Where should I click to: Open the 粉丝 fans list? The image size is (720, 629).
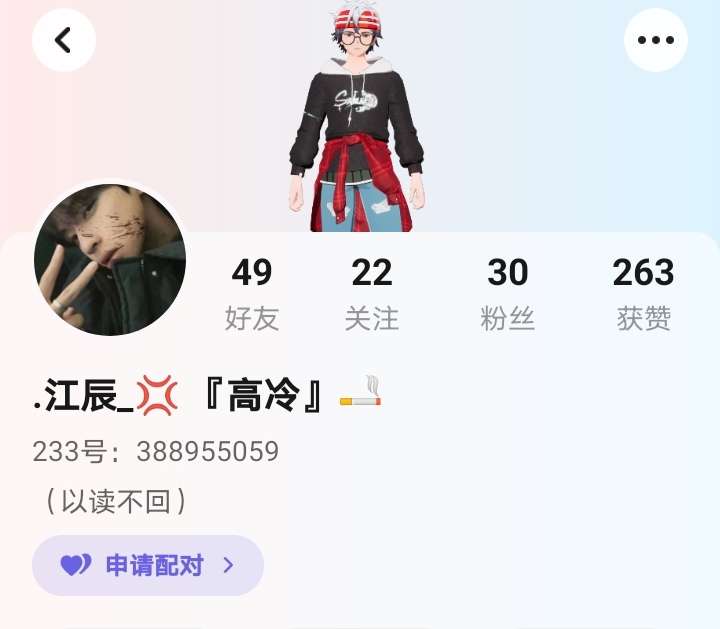click(x=508, y=293)
